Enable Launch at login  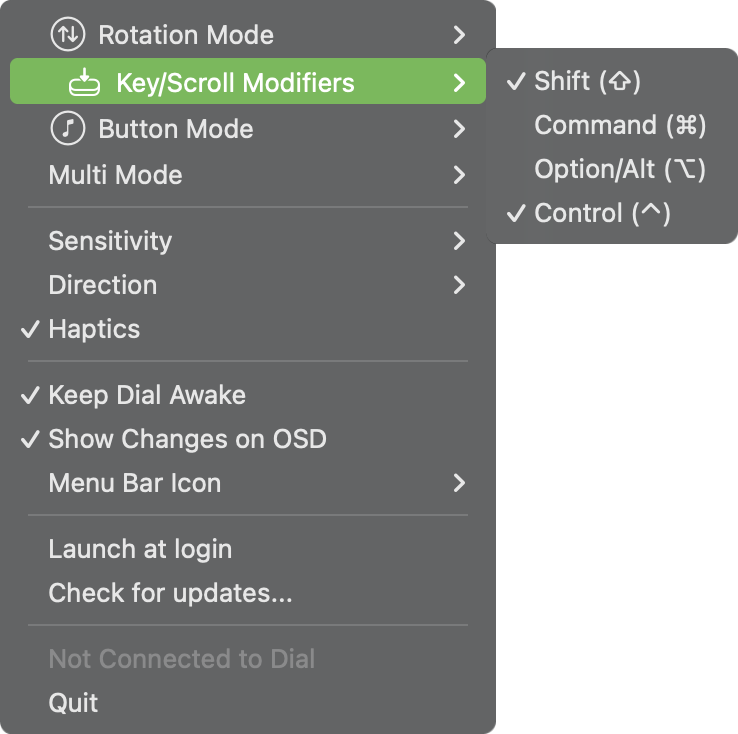(x=140, y=549)
